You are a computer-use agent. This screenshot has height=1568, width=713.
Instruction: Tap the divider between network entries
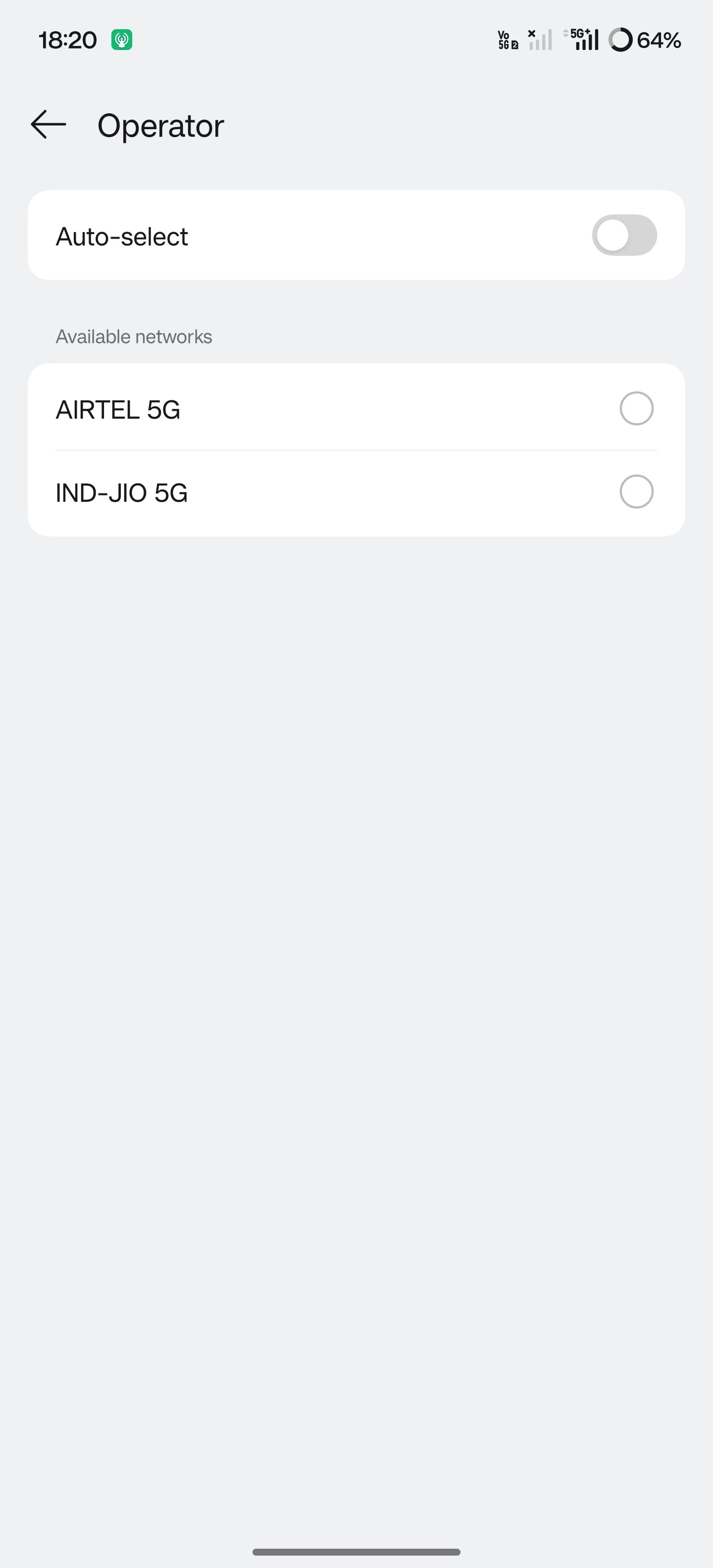(356, 450)
